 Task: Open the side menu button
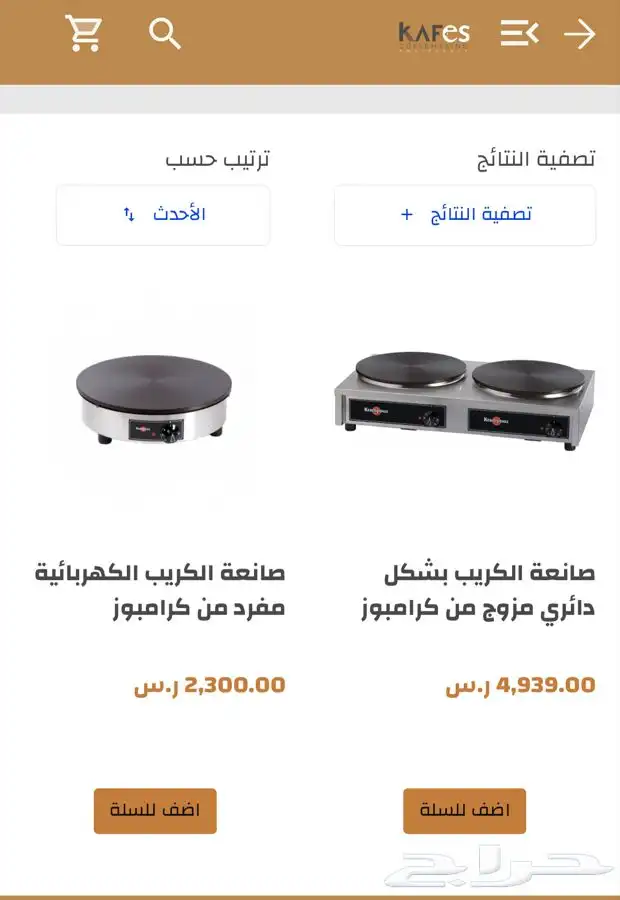point(519,33)
